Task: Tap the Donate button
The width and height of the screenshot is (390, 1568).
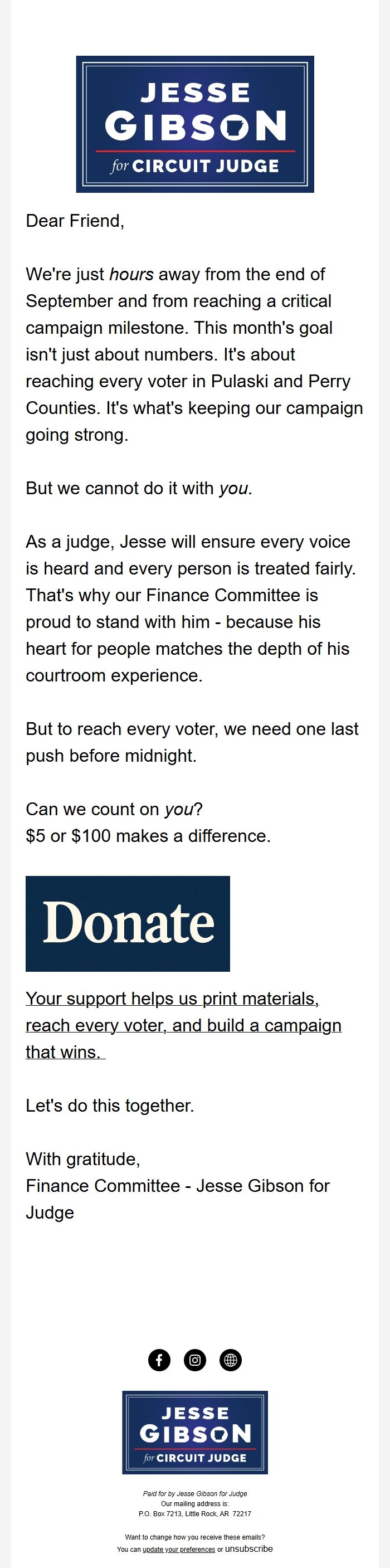Action: click(x=128, y=923)
